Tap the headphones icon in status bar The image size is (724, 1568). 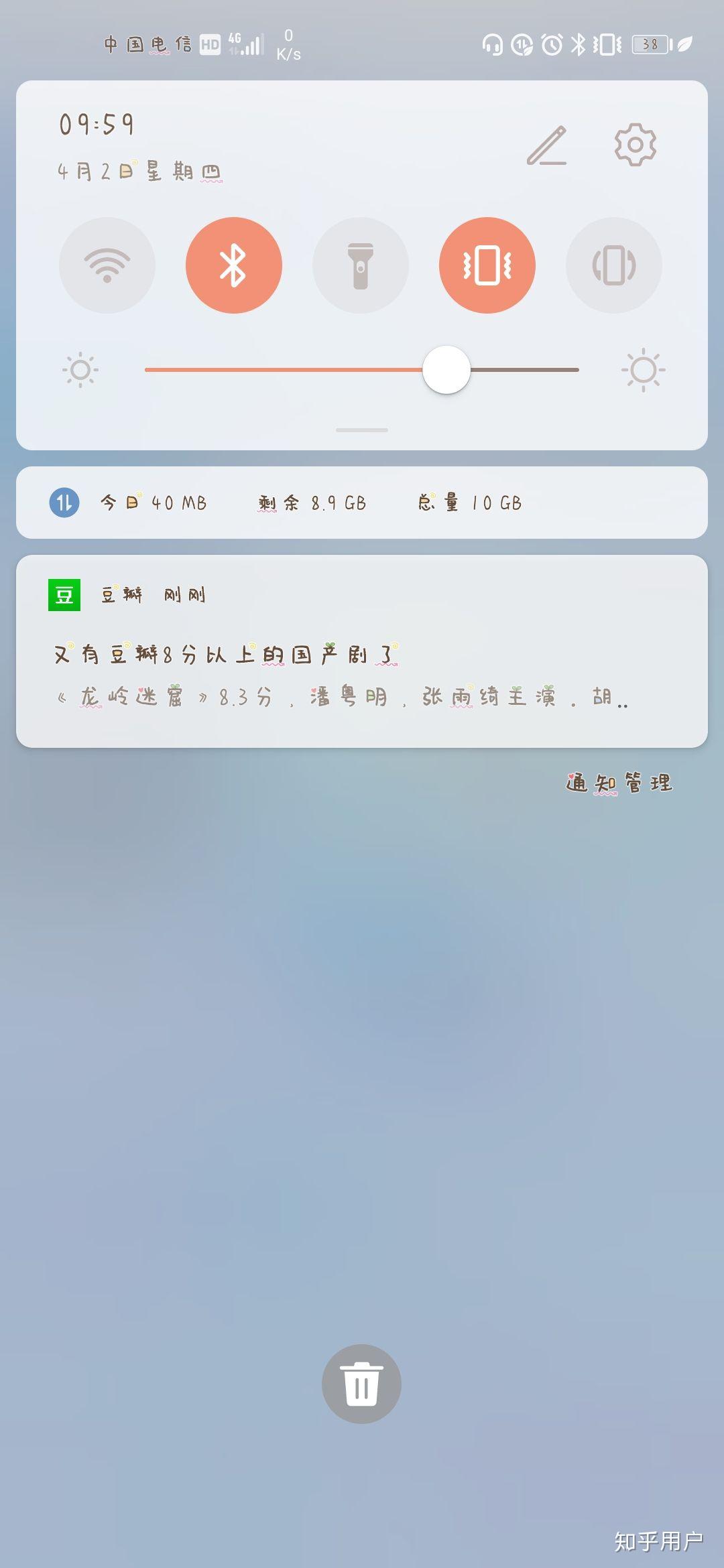coord(493,44)
